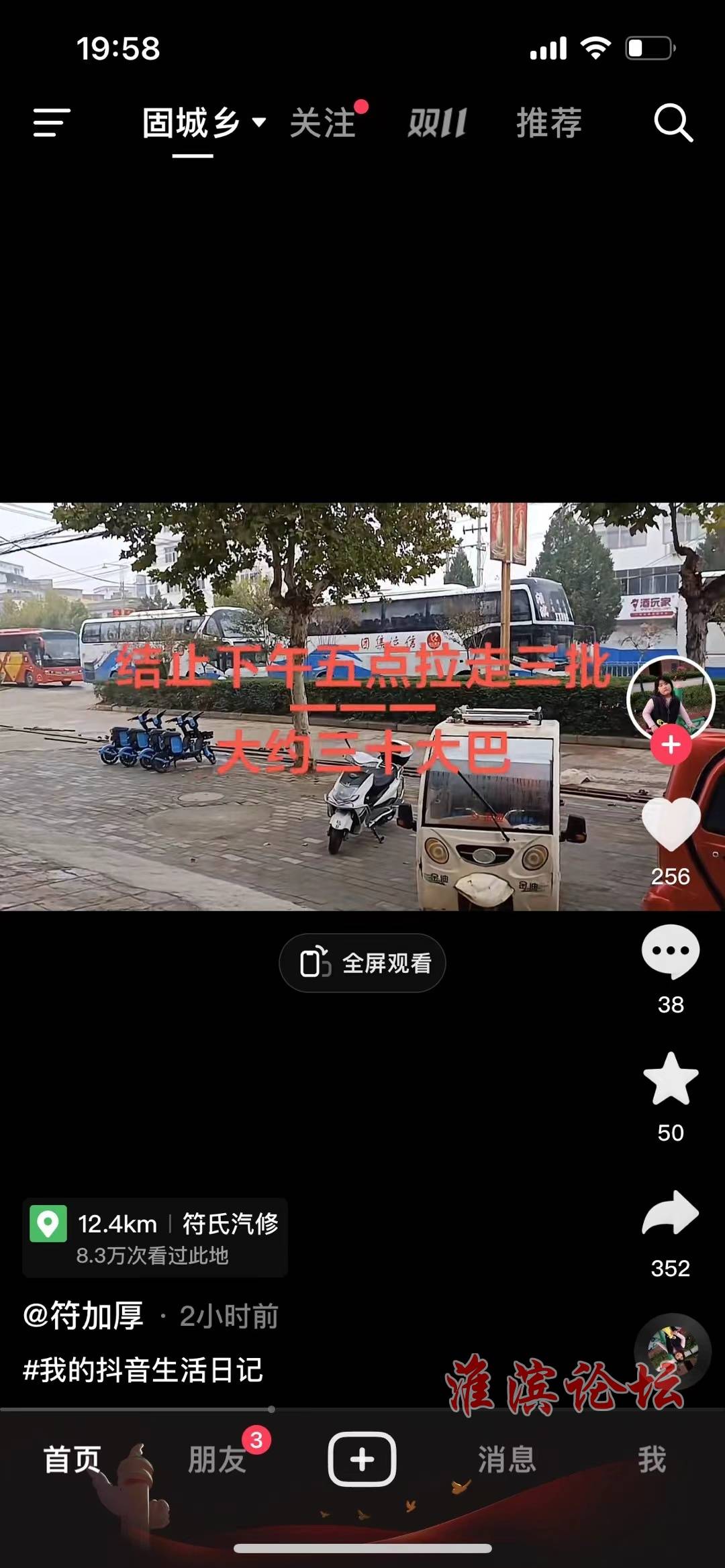The height and width of the screenshot is (1568, 725).
Task: Go to the 朋友 tab
Action: click(x=217, y=1460)
